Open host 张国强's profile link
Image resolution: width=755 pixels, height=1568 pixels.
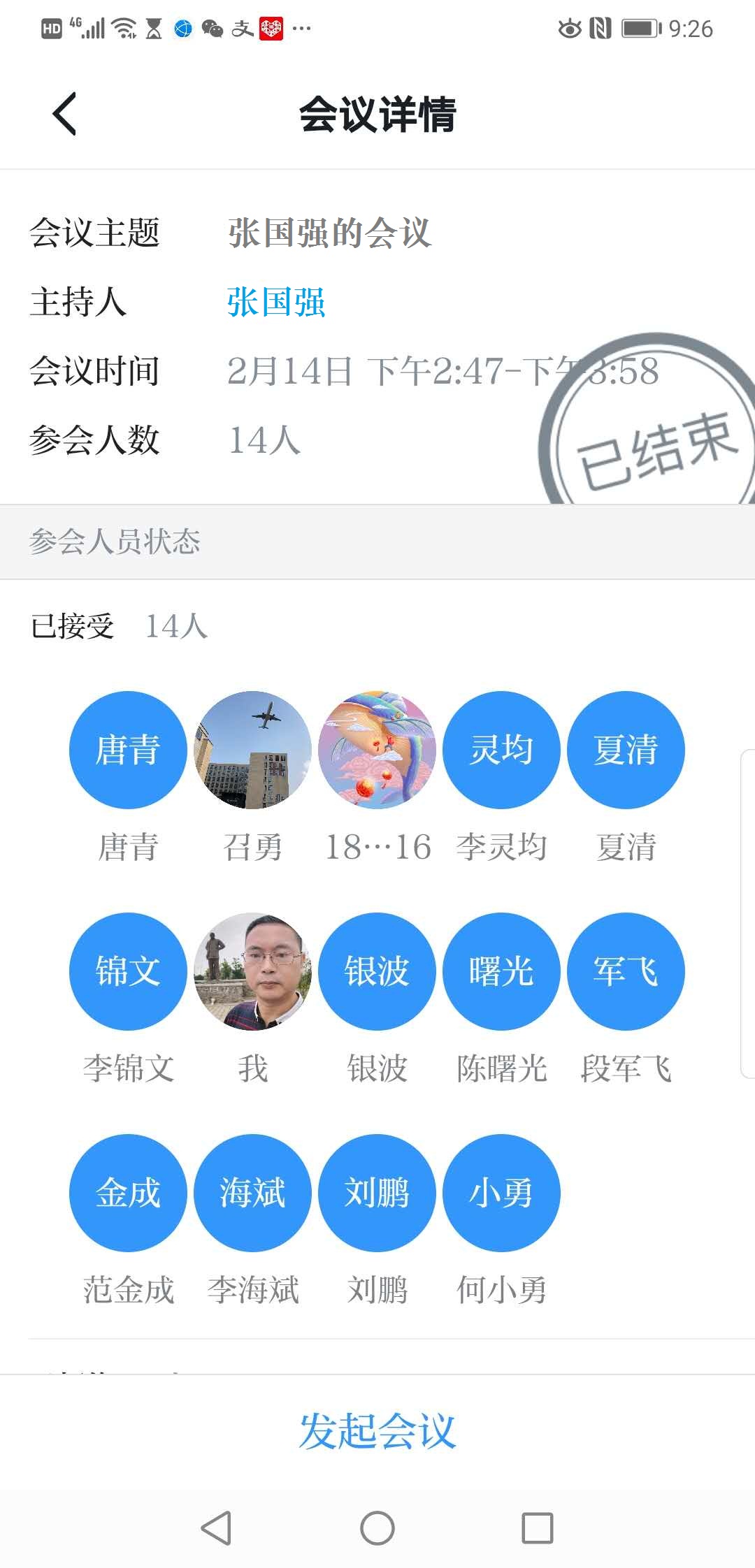276,303
